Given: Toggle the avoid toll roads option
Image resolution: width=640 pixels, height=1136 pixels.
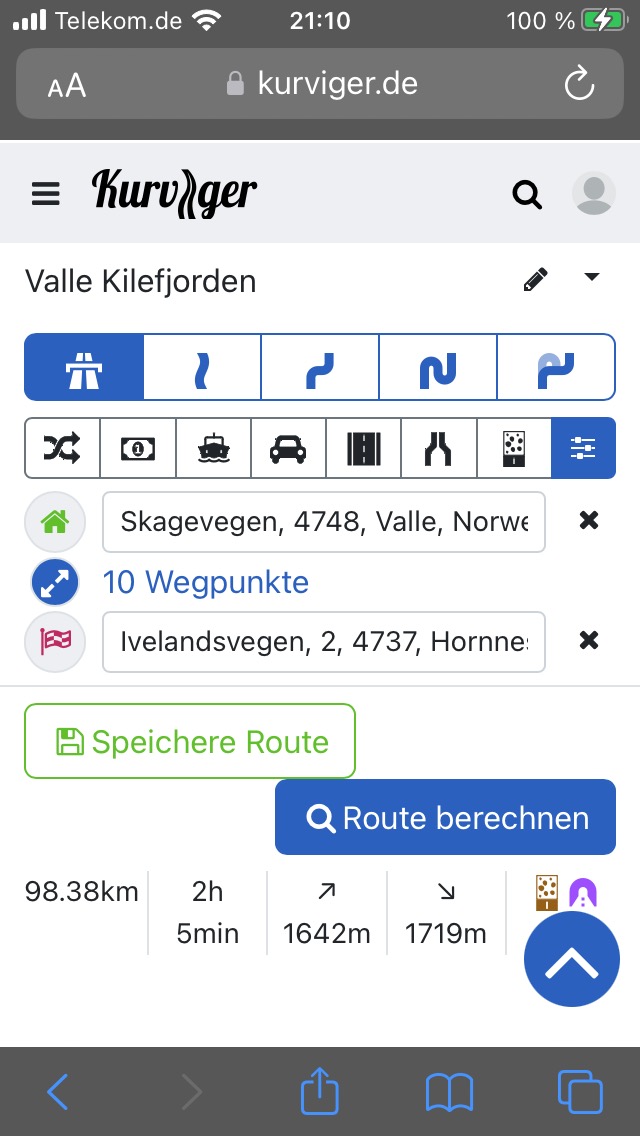Looking at the screenshot, I should coord(138,448).
